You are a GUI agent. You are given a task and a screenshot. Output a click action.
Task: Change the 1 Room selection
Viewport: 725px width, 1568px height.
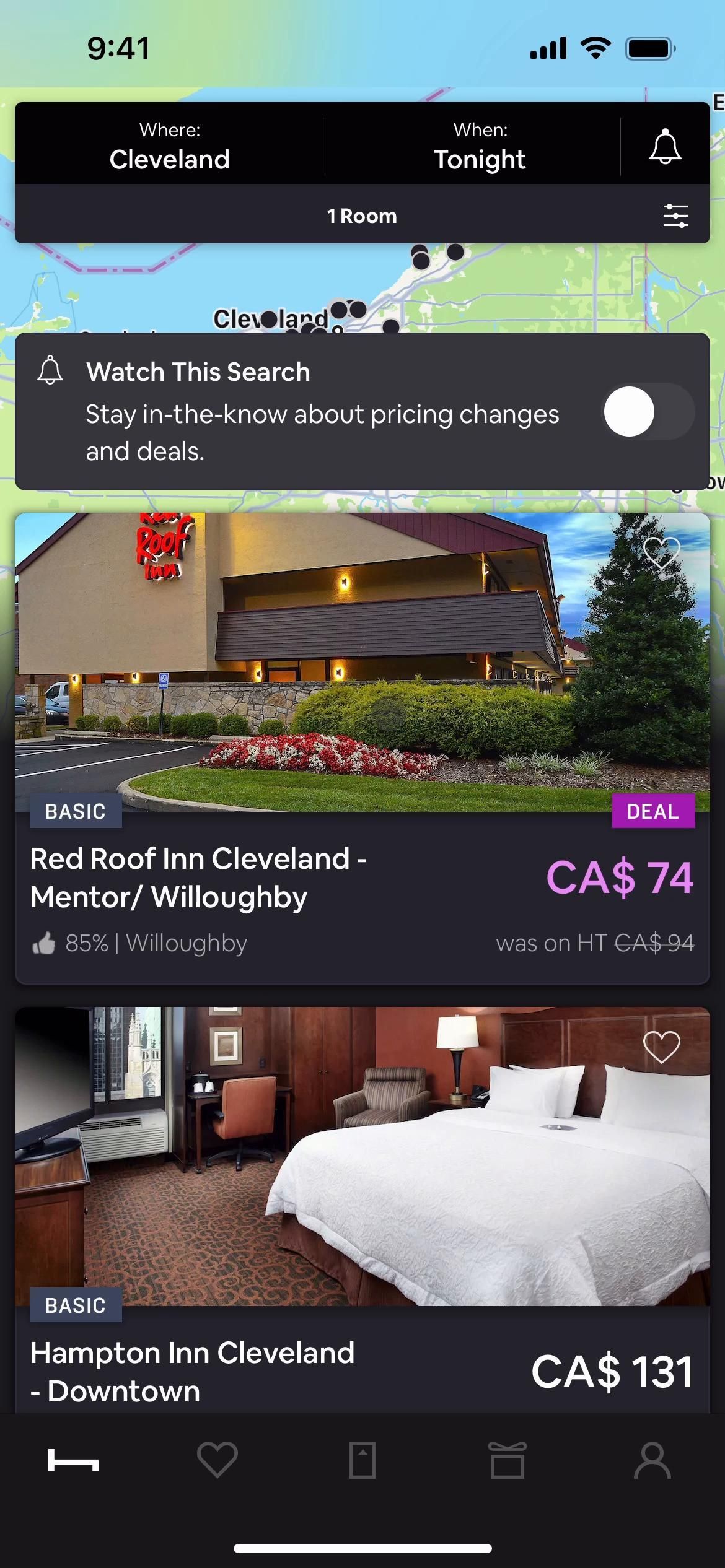[362, 216]
